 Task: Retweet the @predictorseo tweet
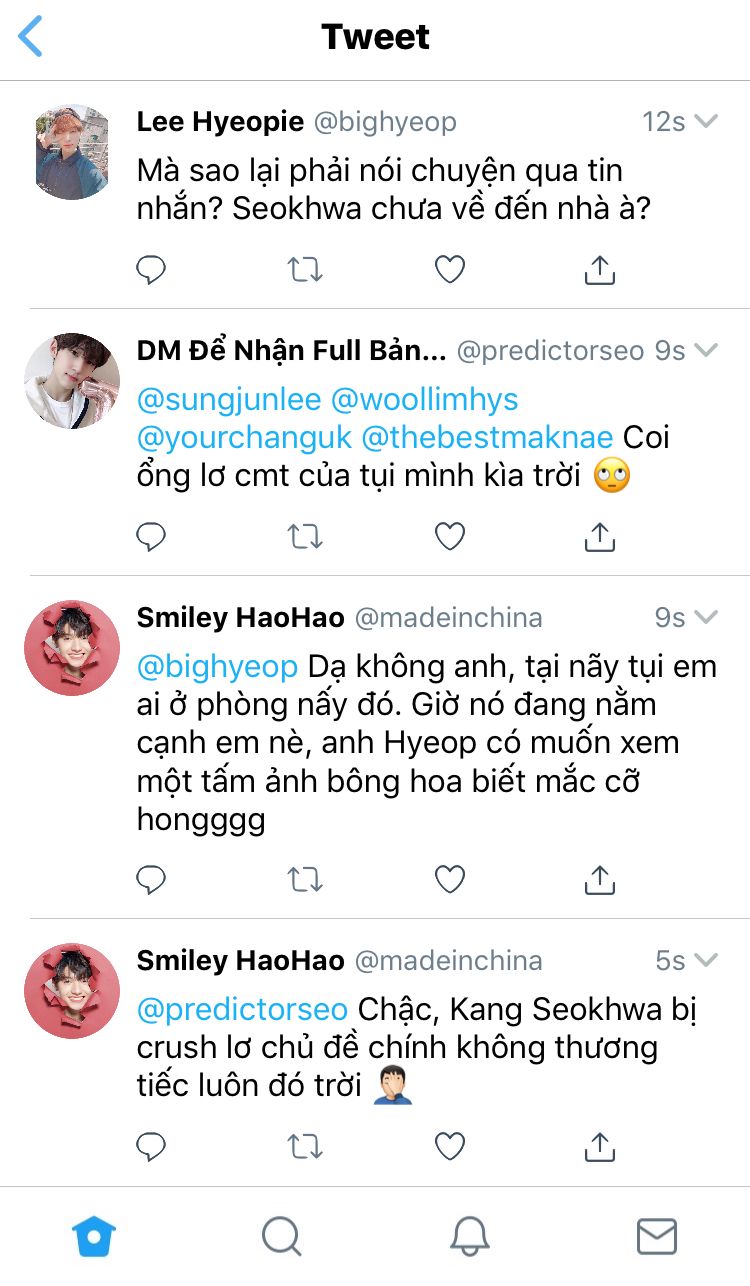click(x=304, y=537)
